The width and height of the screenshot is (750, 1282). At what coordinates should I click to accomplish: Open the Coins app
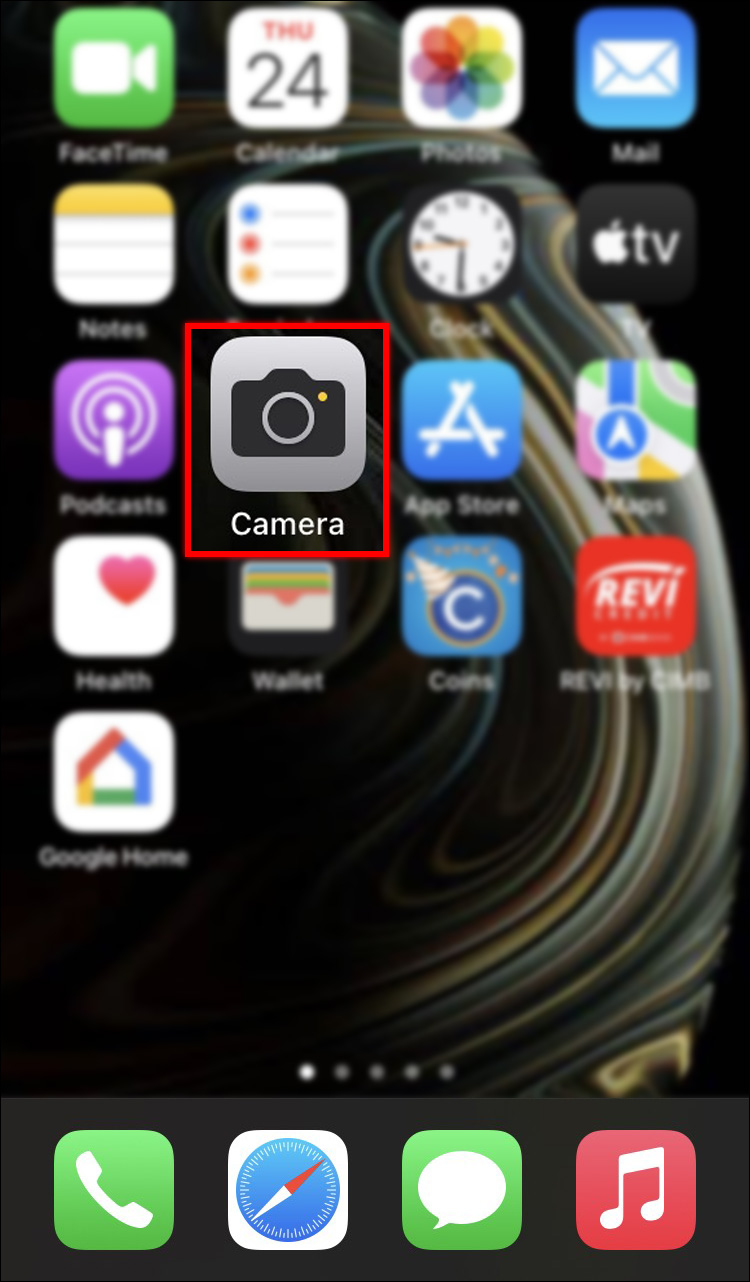[461, 596]
